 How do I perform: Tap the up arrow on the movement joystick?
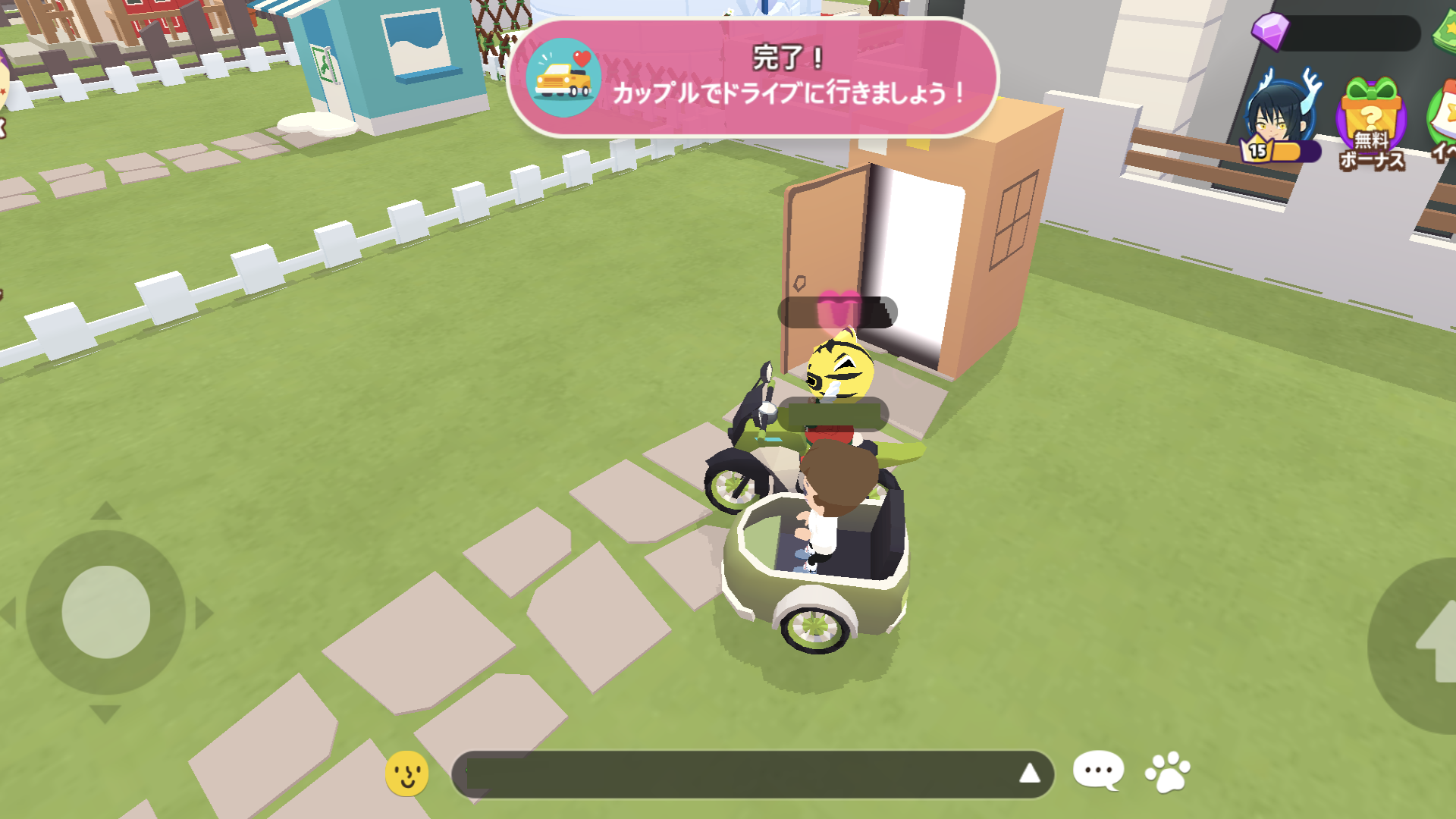pos(105,511)
